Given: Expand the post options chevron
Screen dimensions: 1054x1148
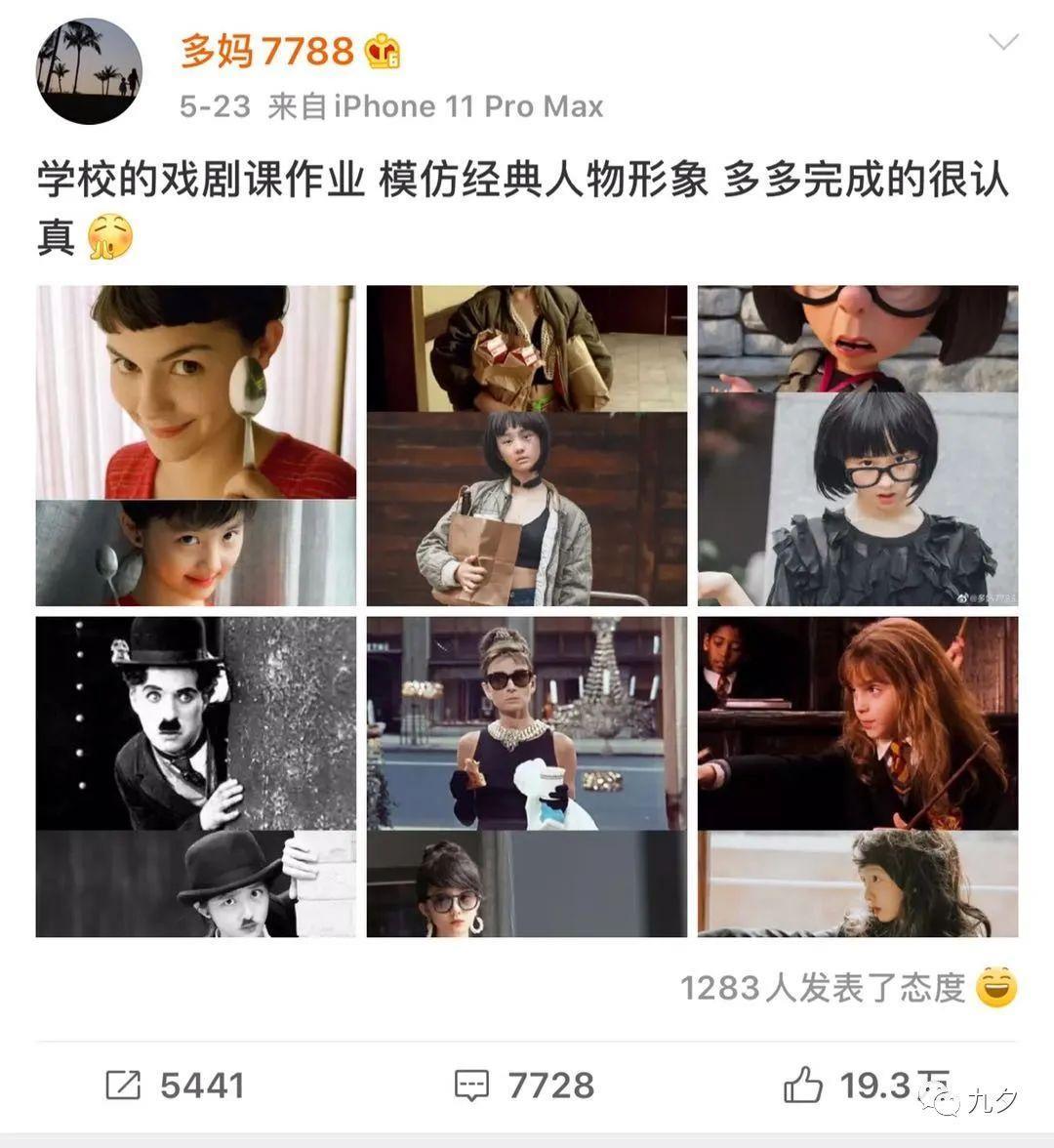Looking at the screenshot, I should point(1003,42).
